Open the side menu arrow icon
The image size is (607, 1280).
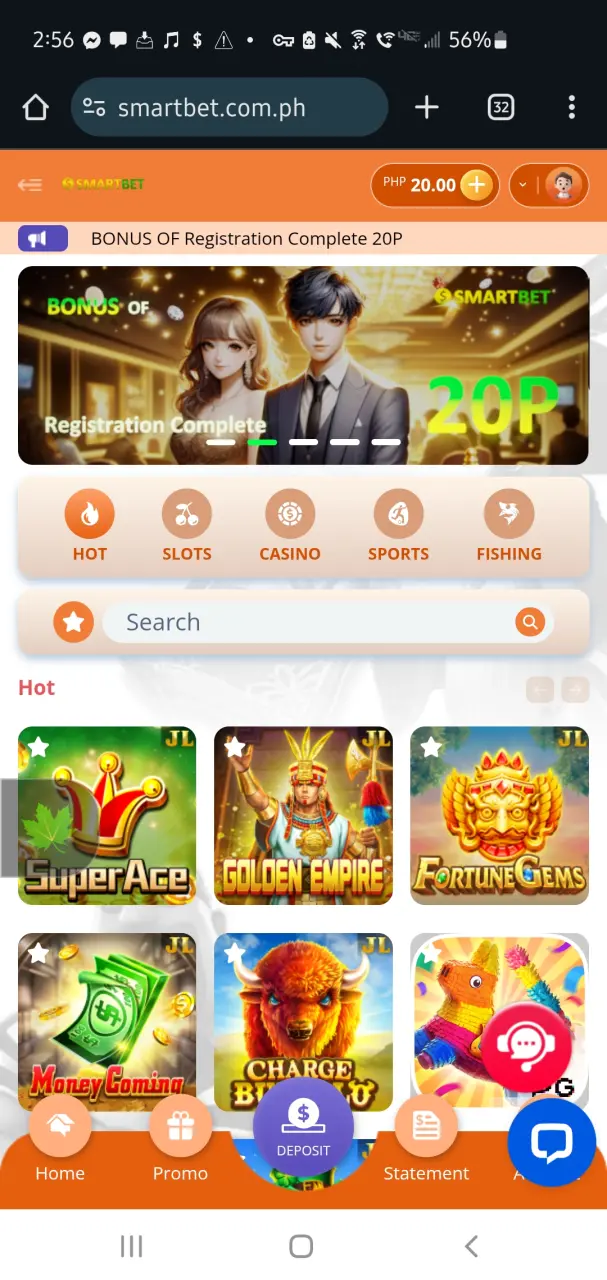[30, 184]
